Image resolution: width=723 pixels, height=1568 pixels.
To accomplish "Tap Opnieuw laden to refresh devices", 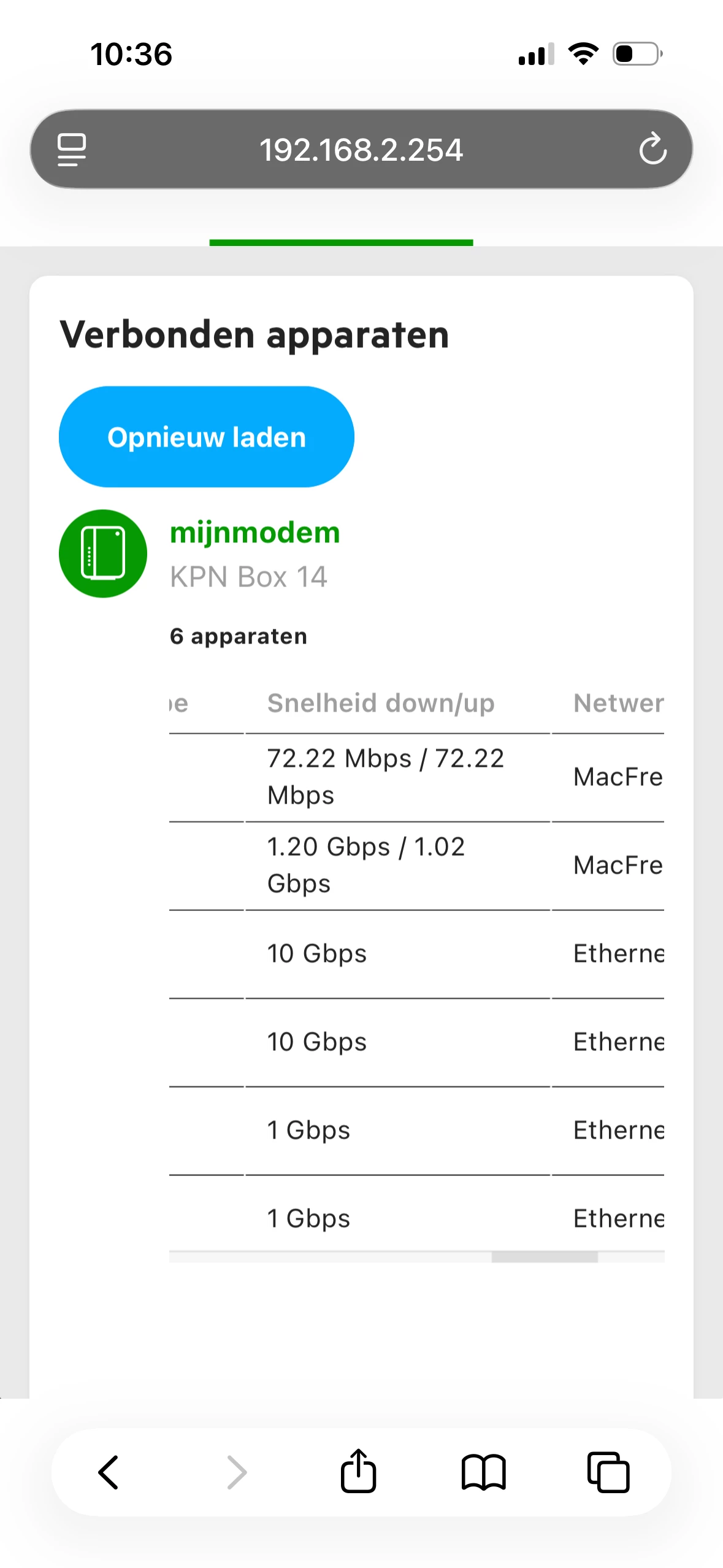I will click(206, 437).
